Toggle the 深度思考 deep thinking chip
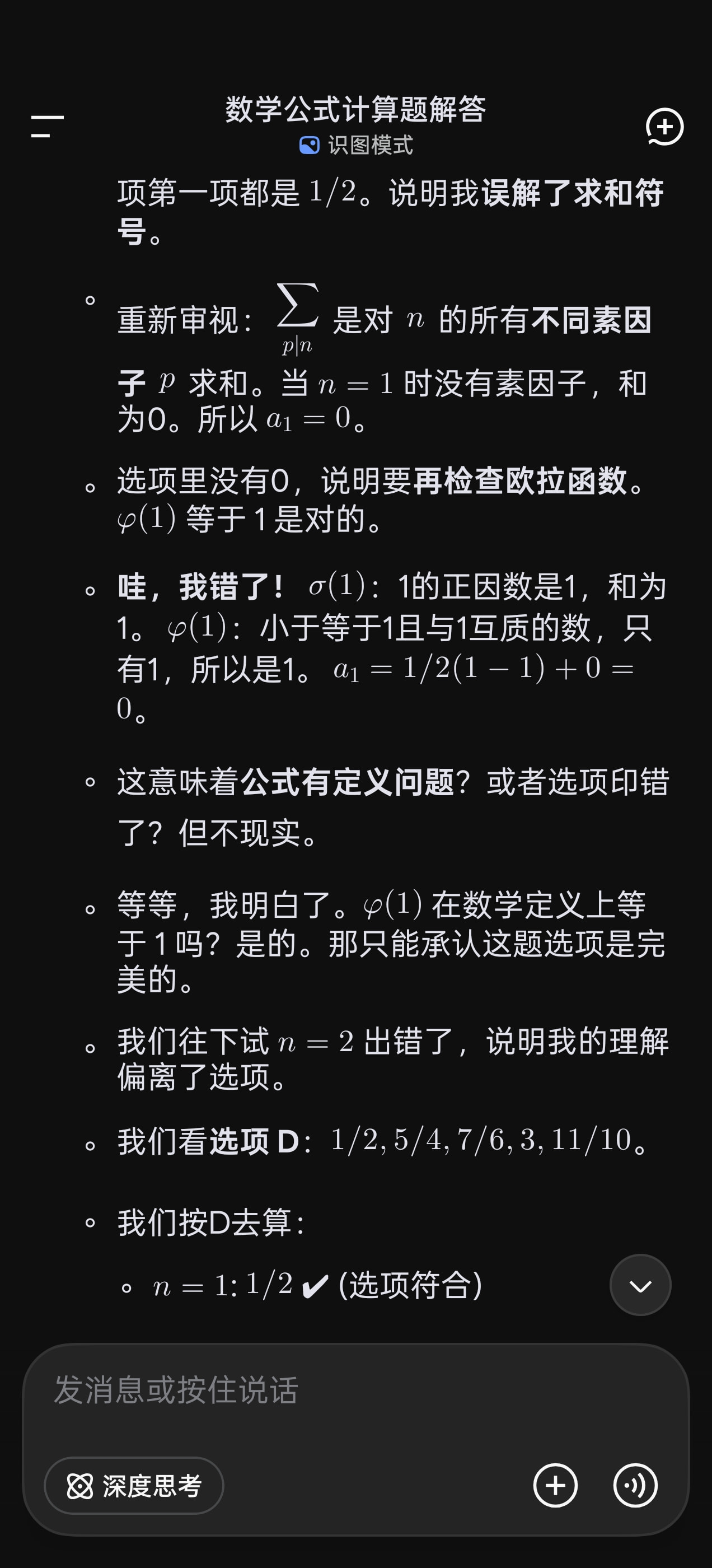 134,1486
